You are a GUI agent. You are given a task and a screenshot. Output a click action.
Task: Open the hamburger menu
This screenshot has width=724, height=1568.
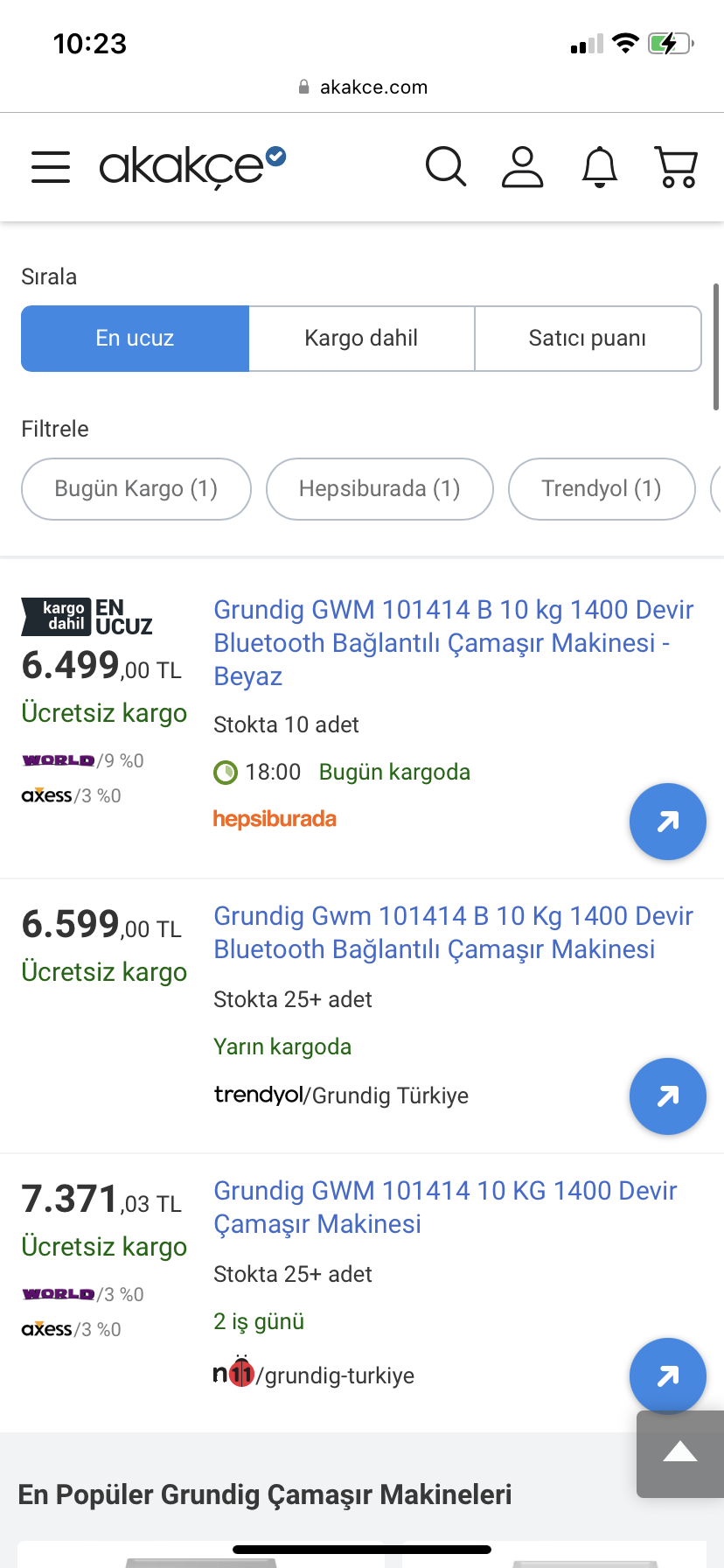click(51, 166)
